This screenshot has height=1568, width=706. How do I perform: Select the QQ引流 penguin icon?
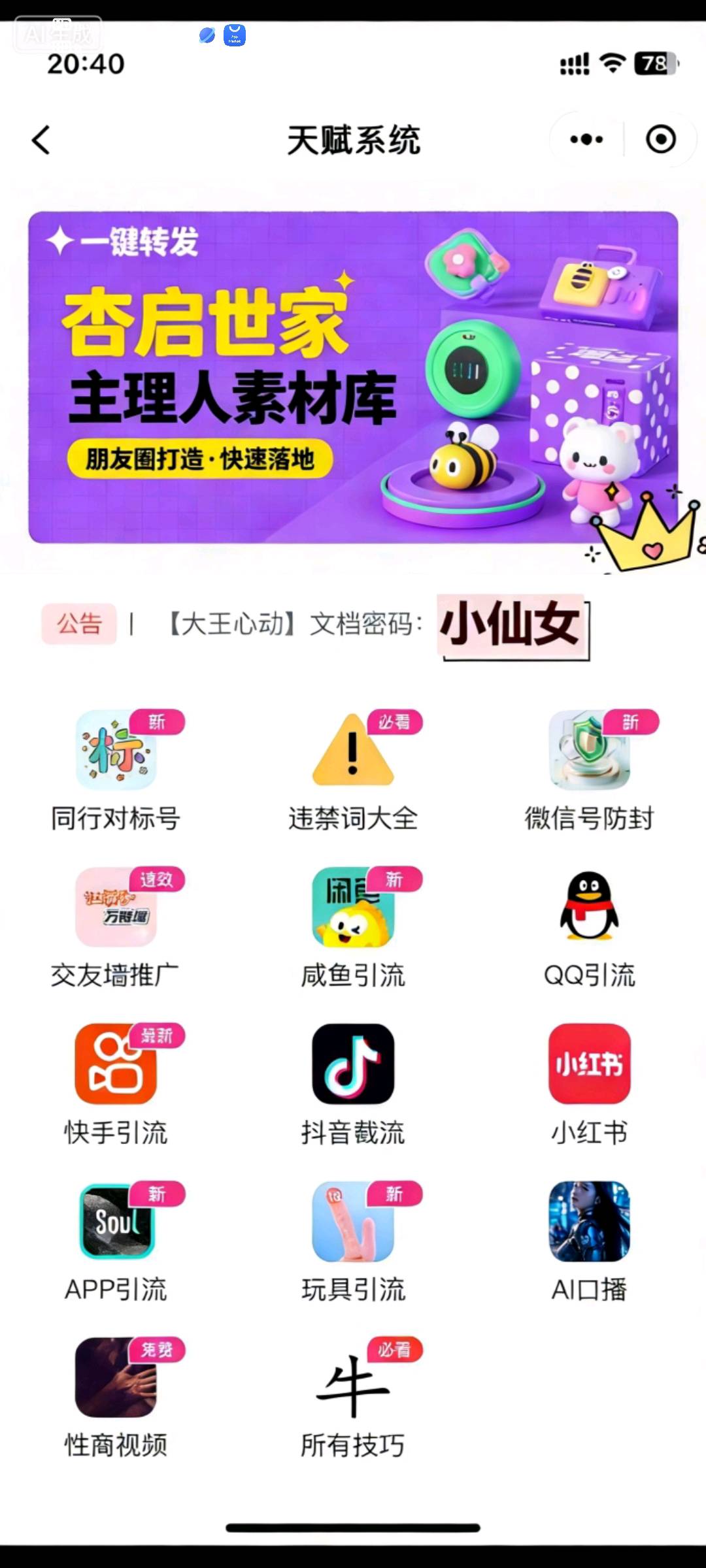tap(588, 908)
